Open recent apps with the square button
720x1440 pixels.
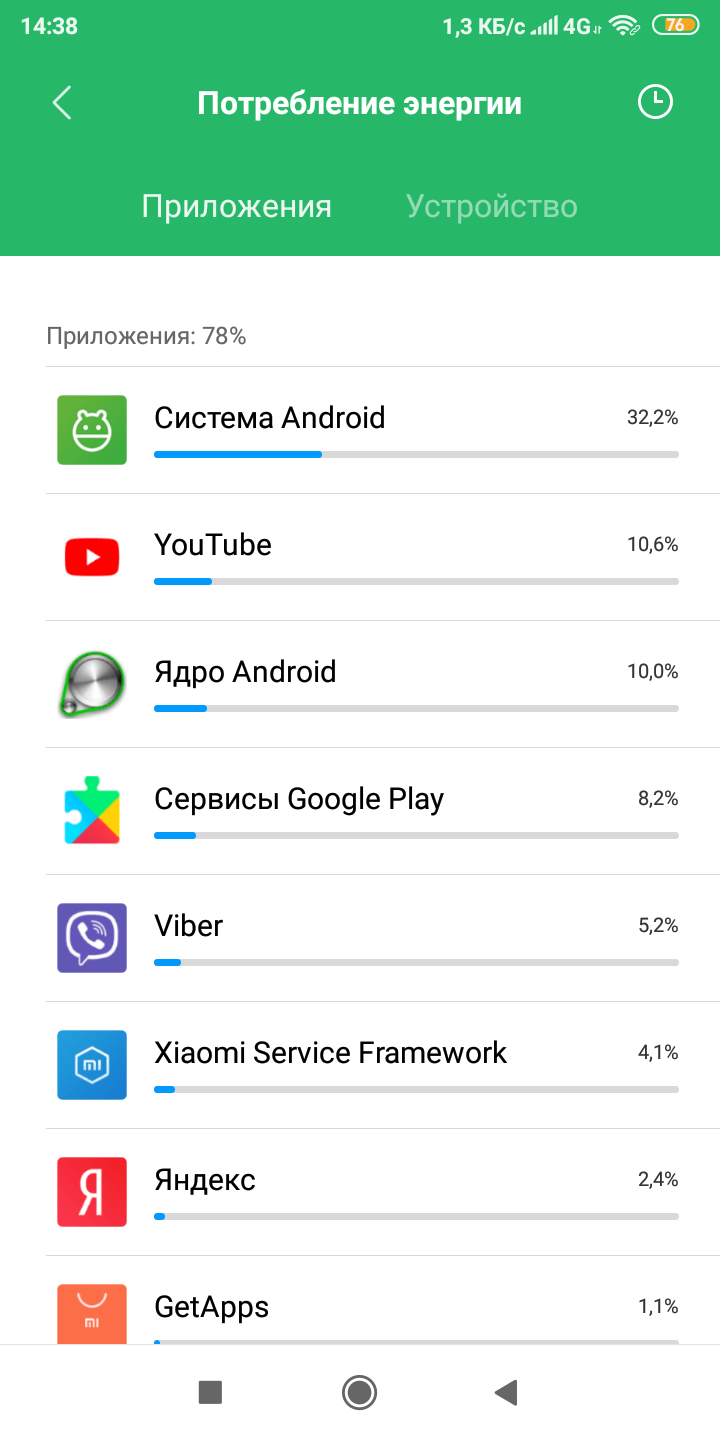pyautogui.click(x=210, y=1392)
